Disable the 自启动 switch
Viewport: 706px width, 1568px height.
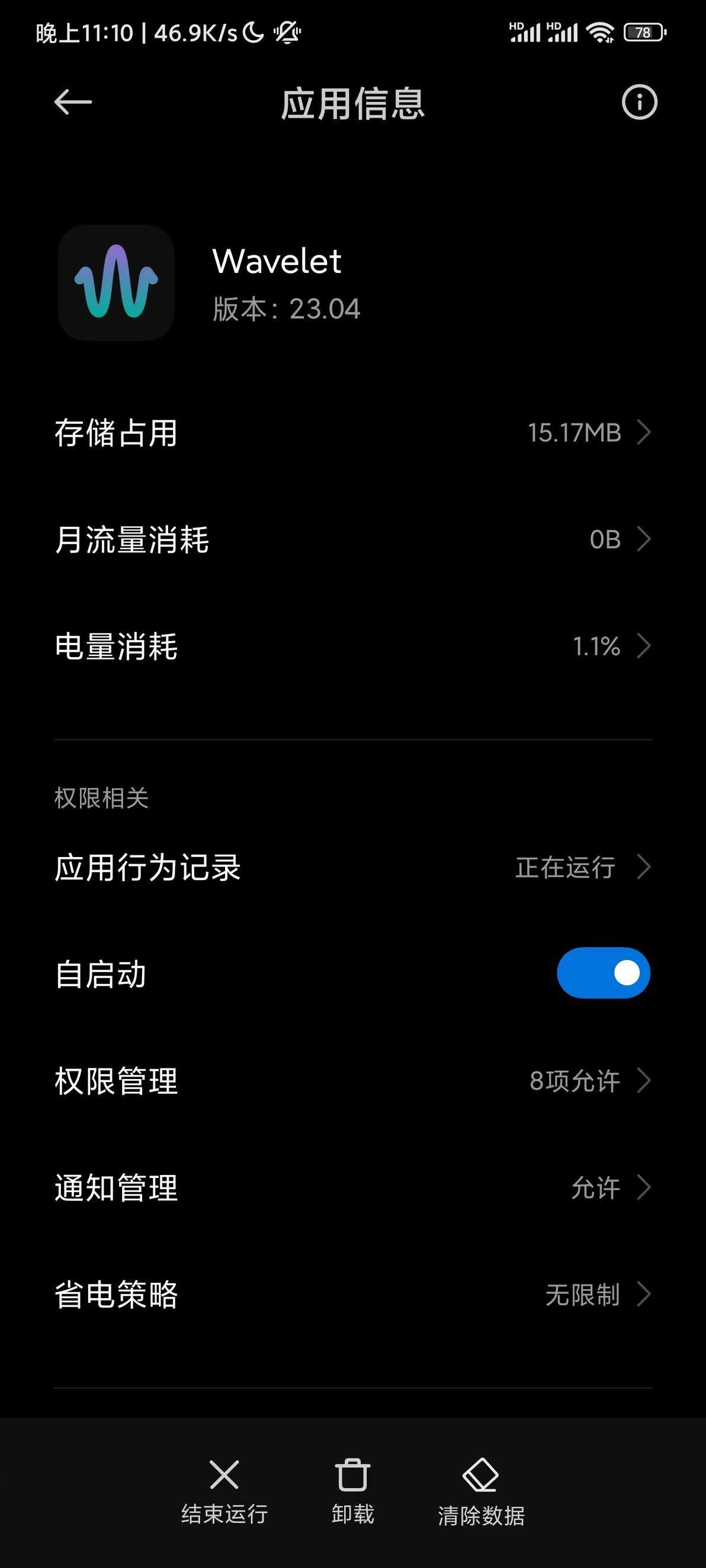pos(603,973)
